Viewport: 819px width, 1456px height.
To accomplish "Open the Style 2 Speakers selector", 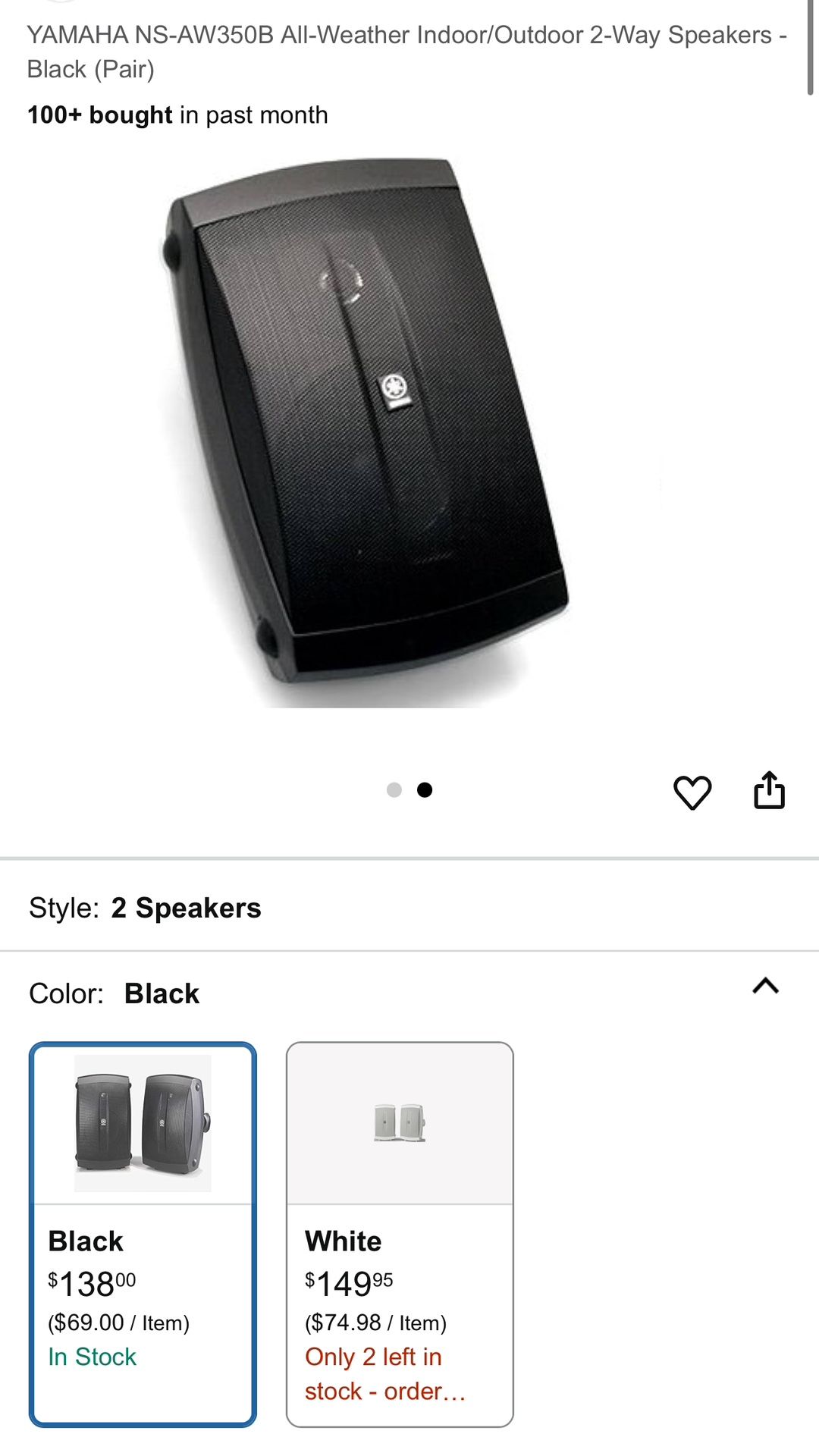I will coord(409,908).
